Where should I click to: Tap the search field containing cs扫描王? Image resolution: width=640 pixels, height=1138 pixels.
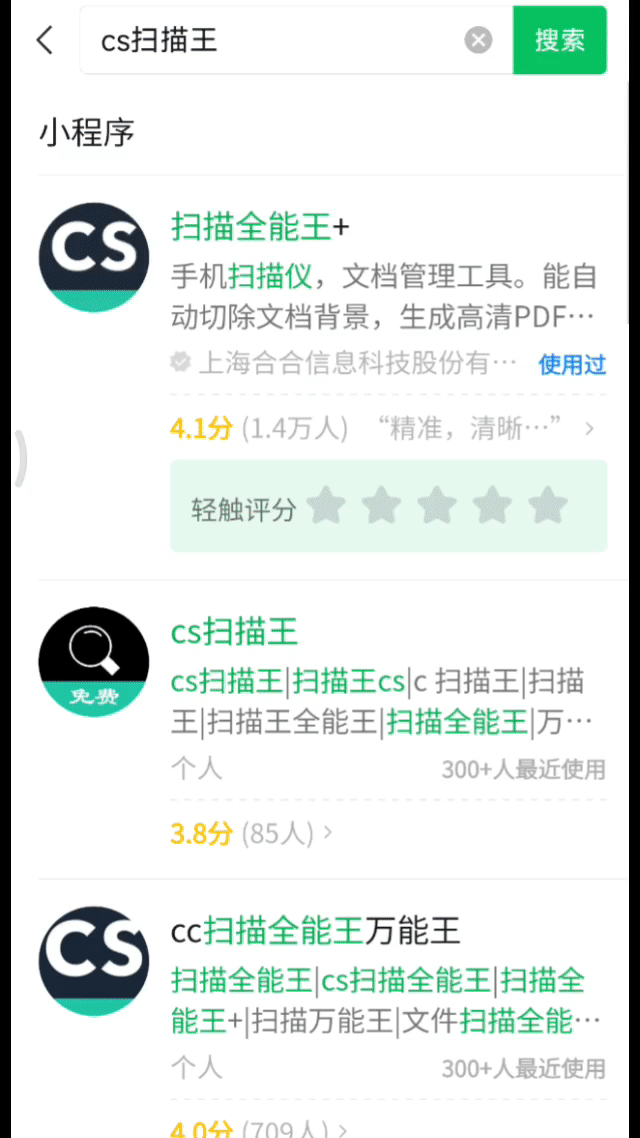(270, 40)
